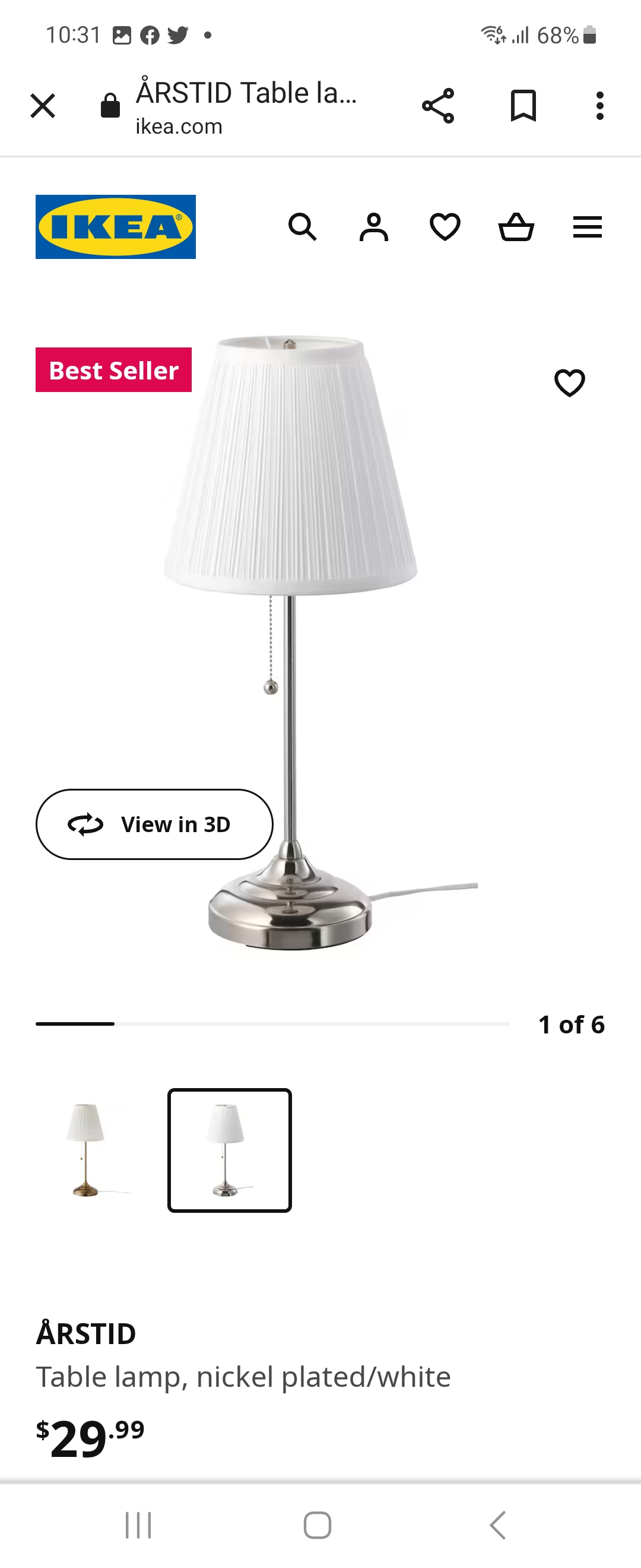Close the browser custom tab
Image resolution: width=641 pixels, height=1568 pixels.
(43, 106)
